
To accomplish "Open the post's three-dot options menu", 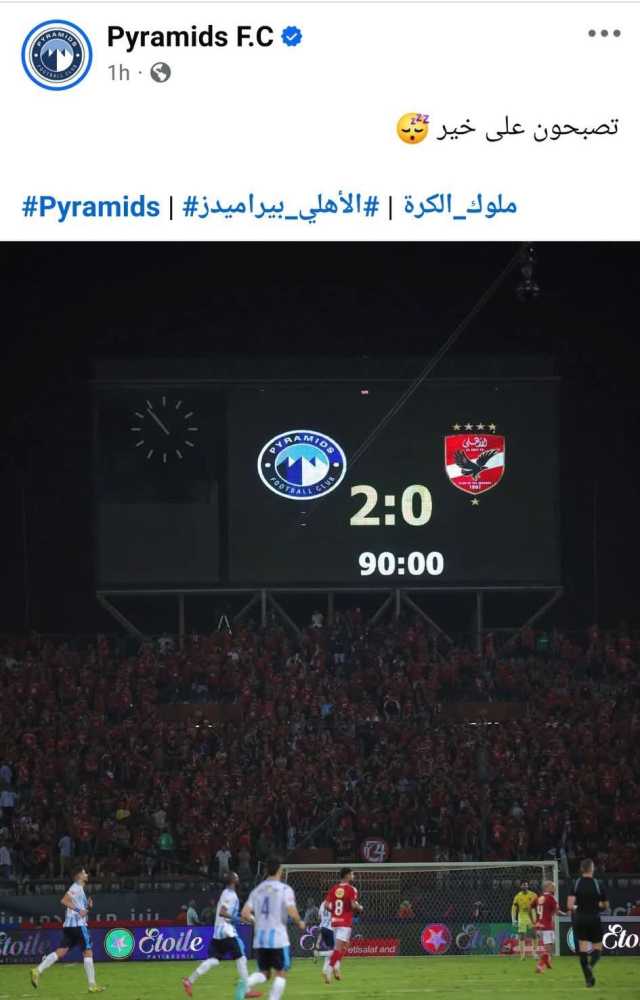I will [x=604, y=34].
